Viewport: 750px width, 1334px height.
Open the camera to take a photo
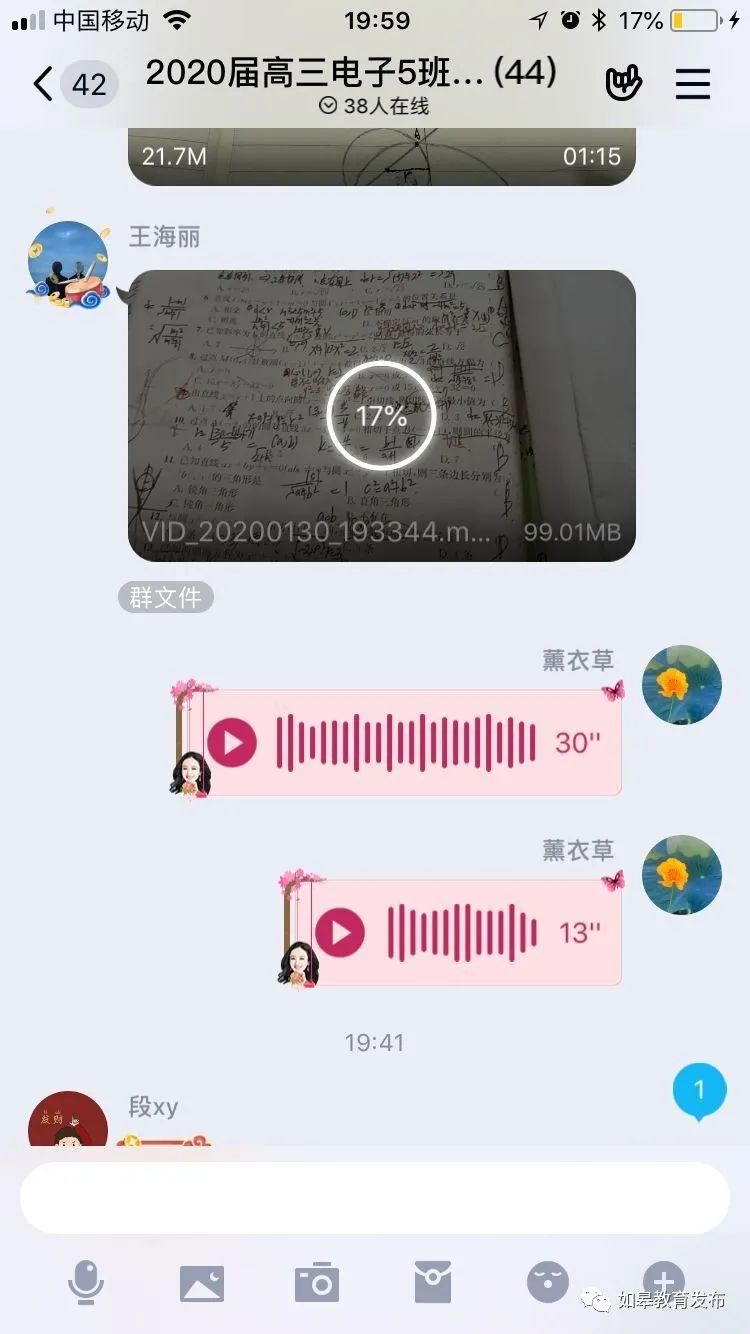point(317,1282)
